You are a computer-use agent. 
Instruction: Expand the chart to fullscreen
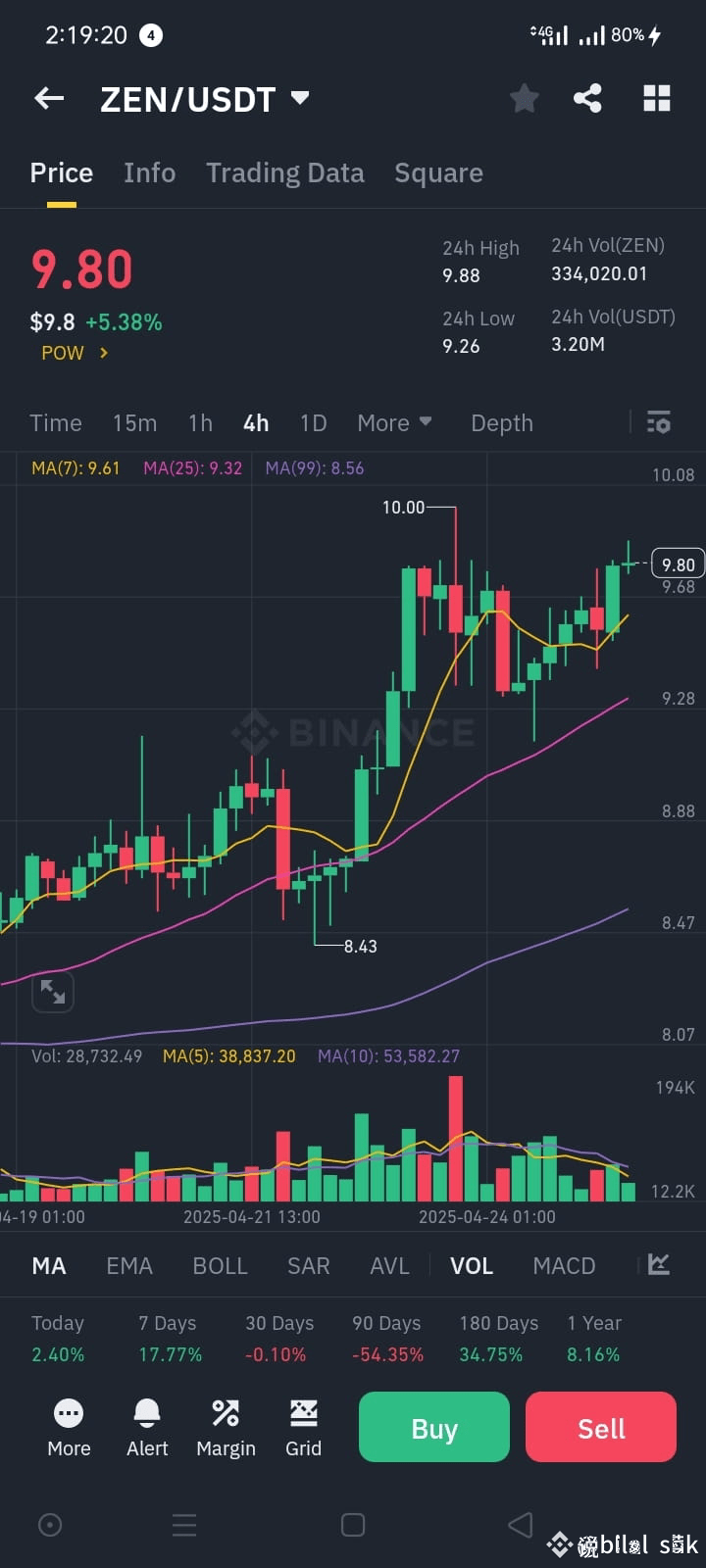click(x=52, y=993)
